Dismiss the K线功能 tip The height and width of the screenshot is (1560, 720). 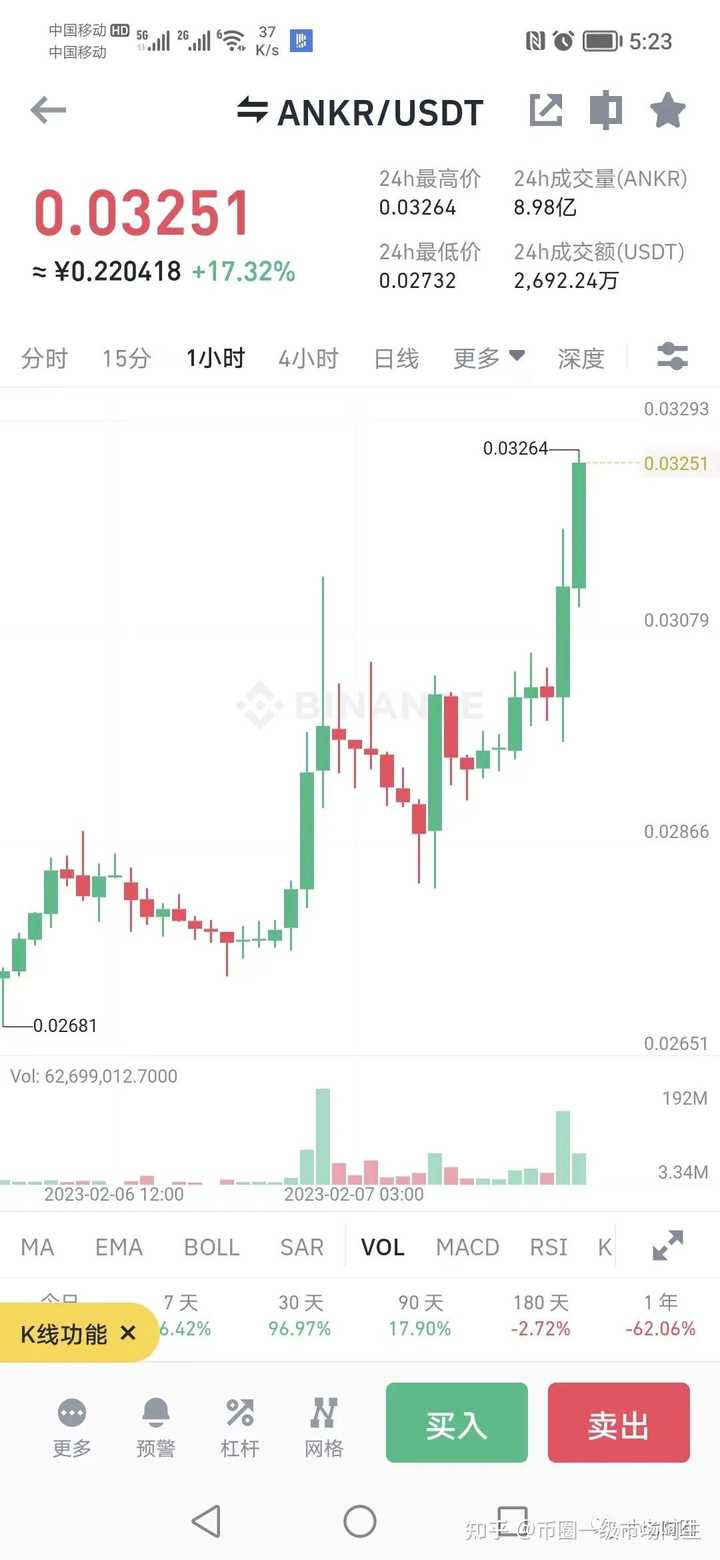pyautogui.click(x=128, y=1333)
